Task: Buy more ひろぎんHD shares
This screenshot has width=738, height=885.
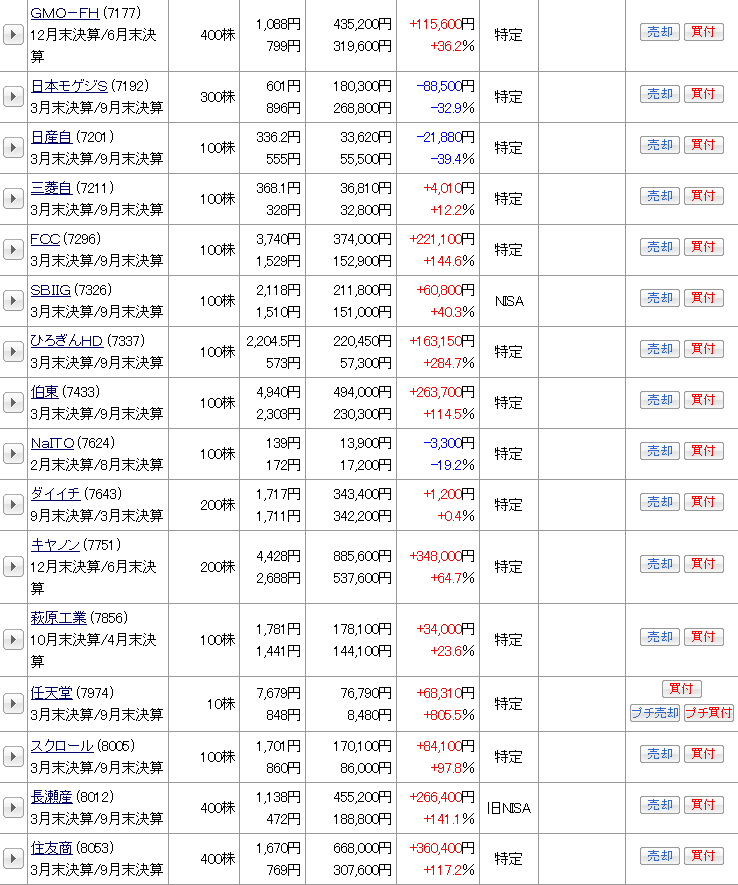Action: (x=704, y=349)
